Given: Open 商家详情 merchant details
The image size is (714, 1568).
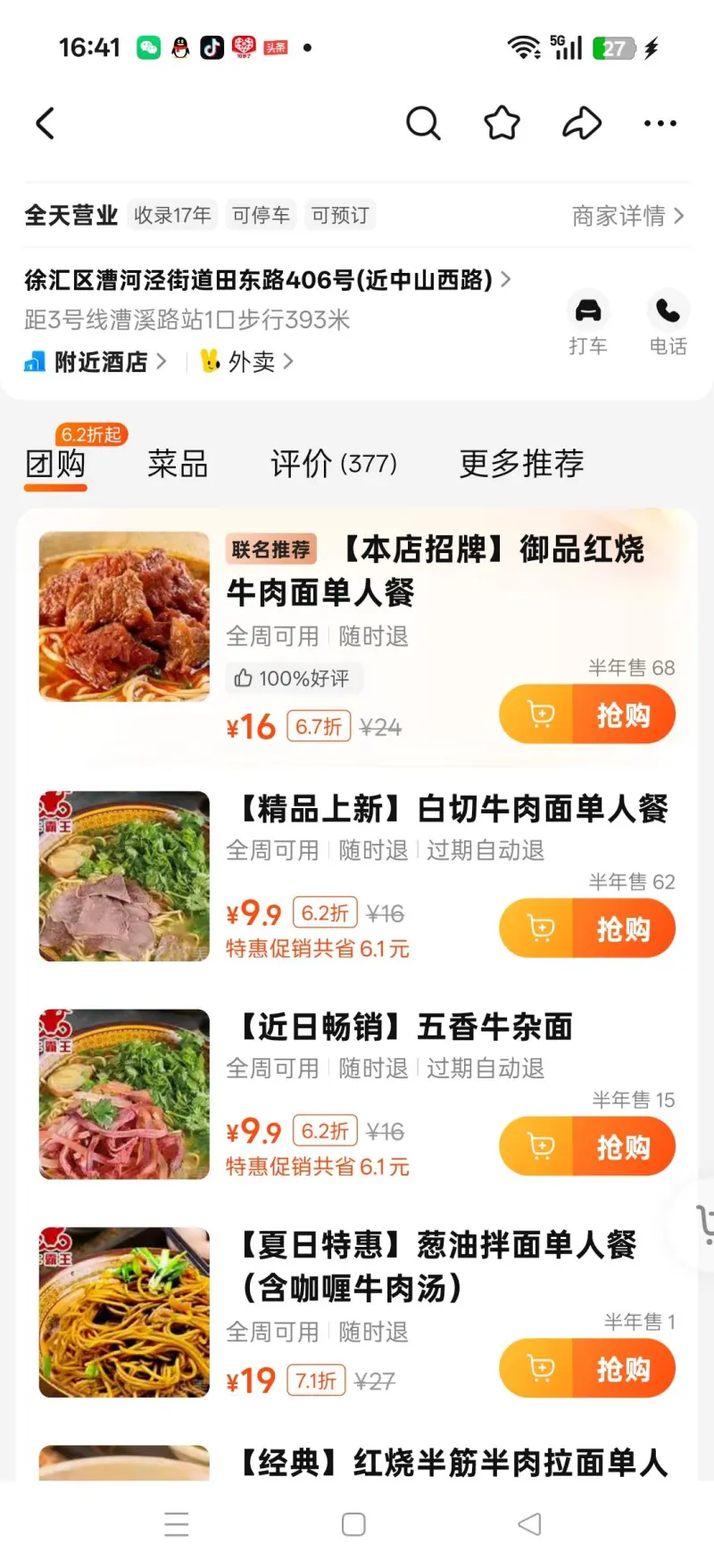Looking at the screenshot, I should (627, 216).
